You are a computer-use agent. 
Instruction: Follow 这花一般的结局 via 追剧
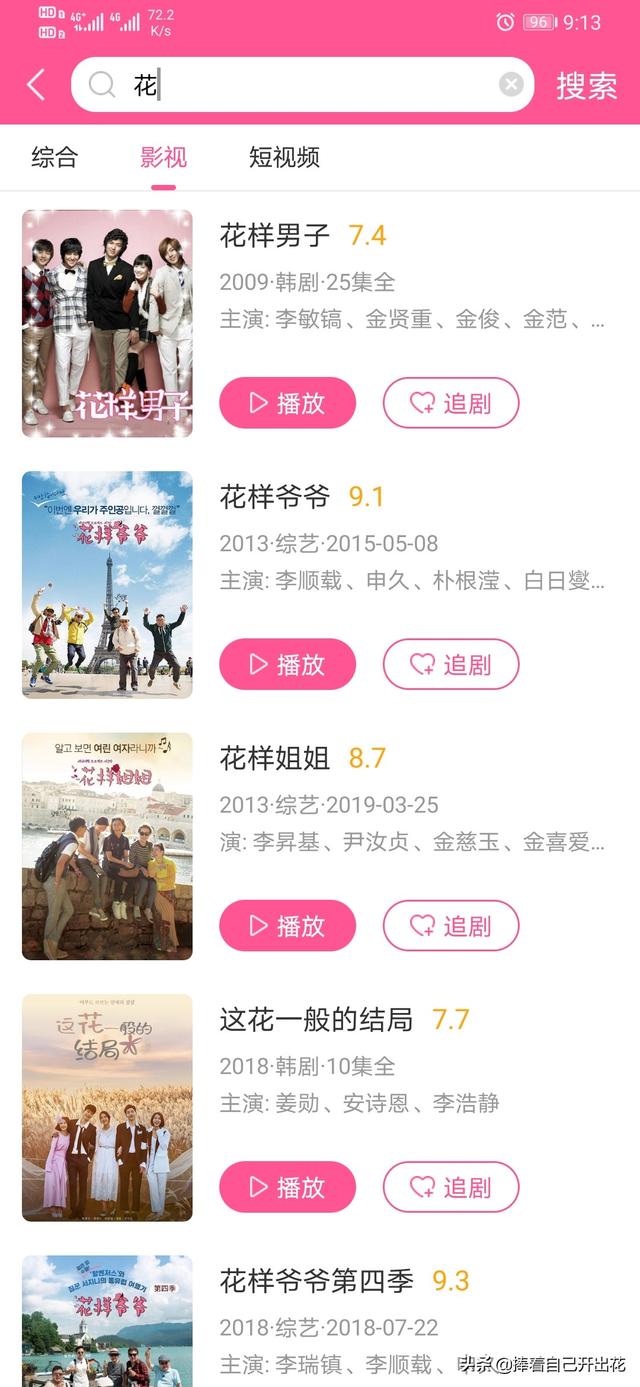(451, 1186)
